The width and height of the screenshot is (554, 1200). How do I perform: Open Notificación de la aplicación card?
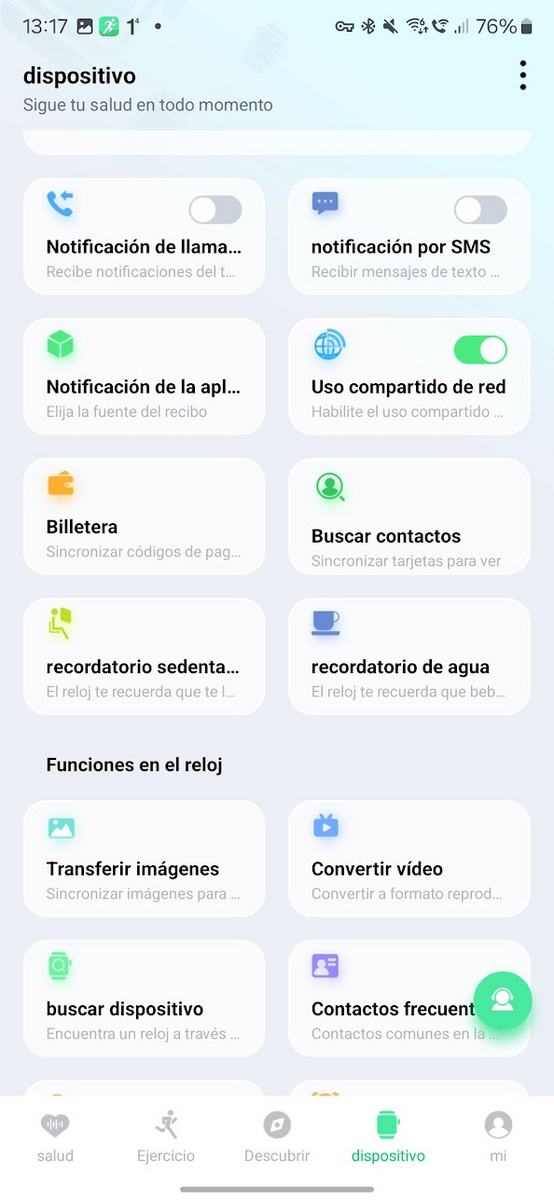144,376
